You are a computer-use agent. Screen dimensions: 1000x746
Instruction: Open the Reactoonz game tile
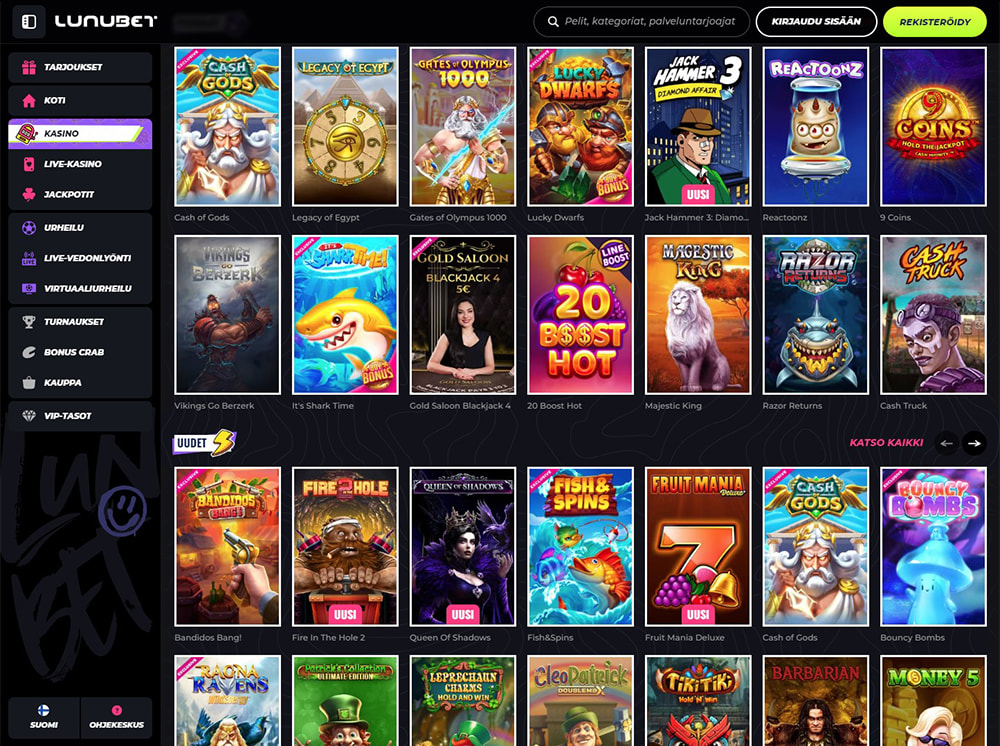(x=815, y=127)
